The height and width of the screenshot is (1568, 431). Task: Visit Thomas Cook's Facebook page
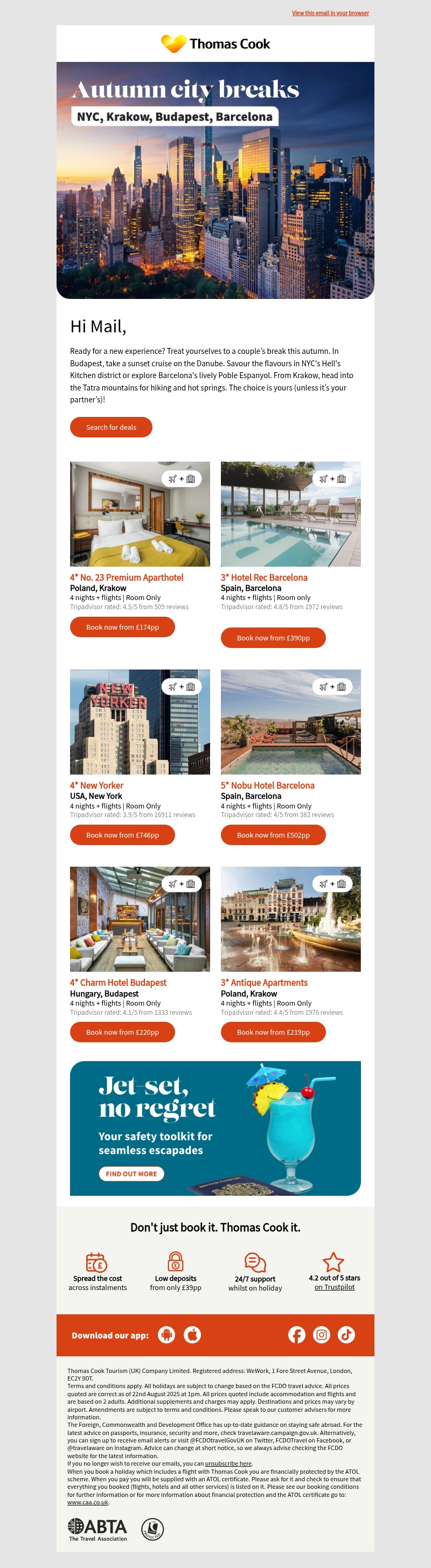pos(296,1335)
